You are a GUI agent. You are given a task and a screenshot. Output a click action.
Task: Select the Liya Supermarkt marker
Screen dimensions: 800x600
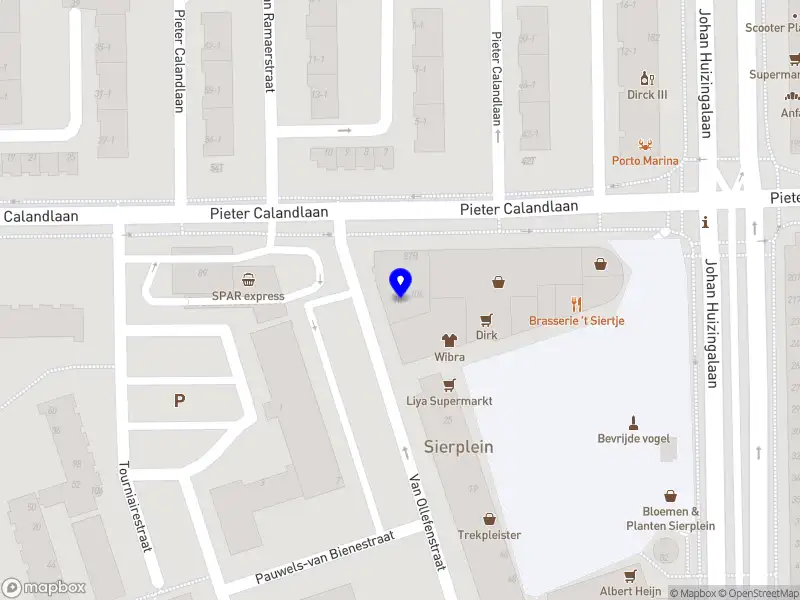click(x=449, y=385)
